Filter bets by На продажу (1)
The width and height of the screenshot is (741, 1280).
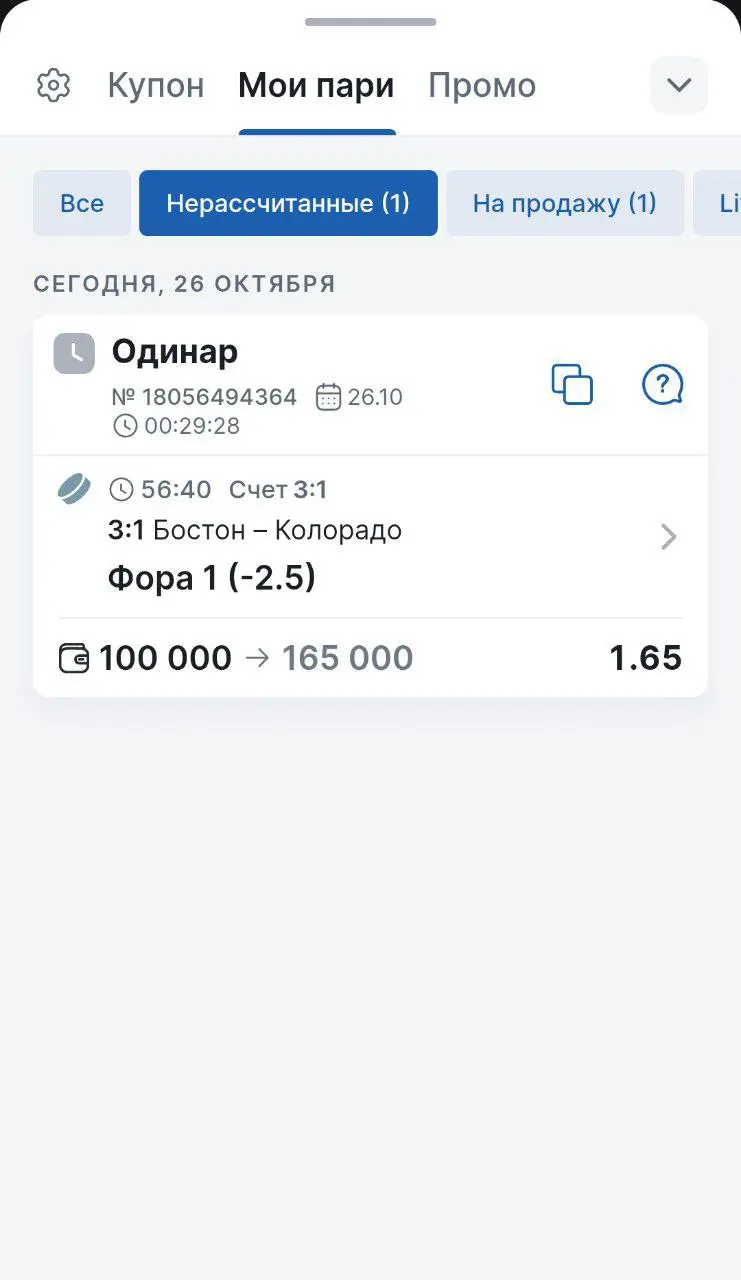tap(564, 204)
